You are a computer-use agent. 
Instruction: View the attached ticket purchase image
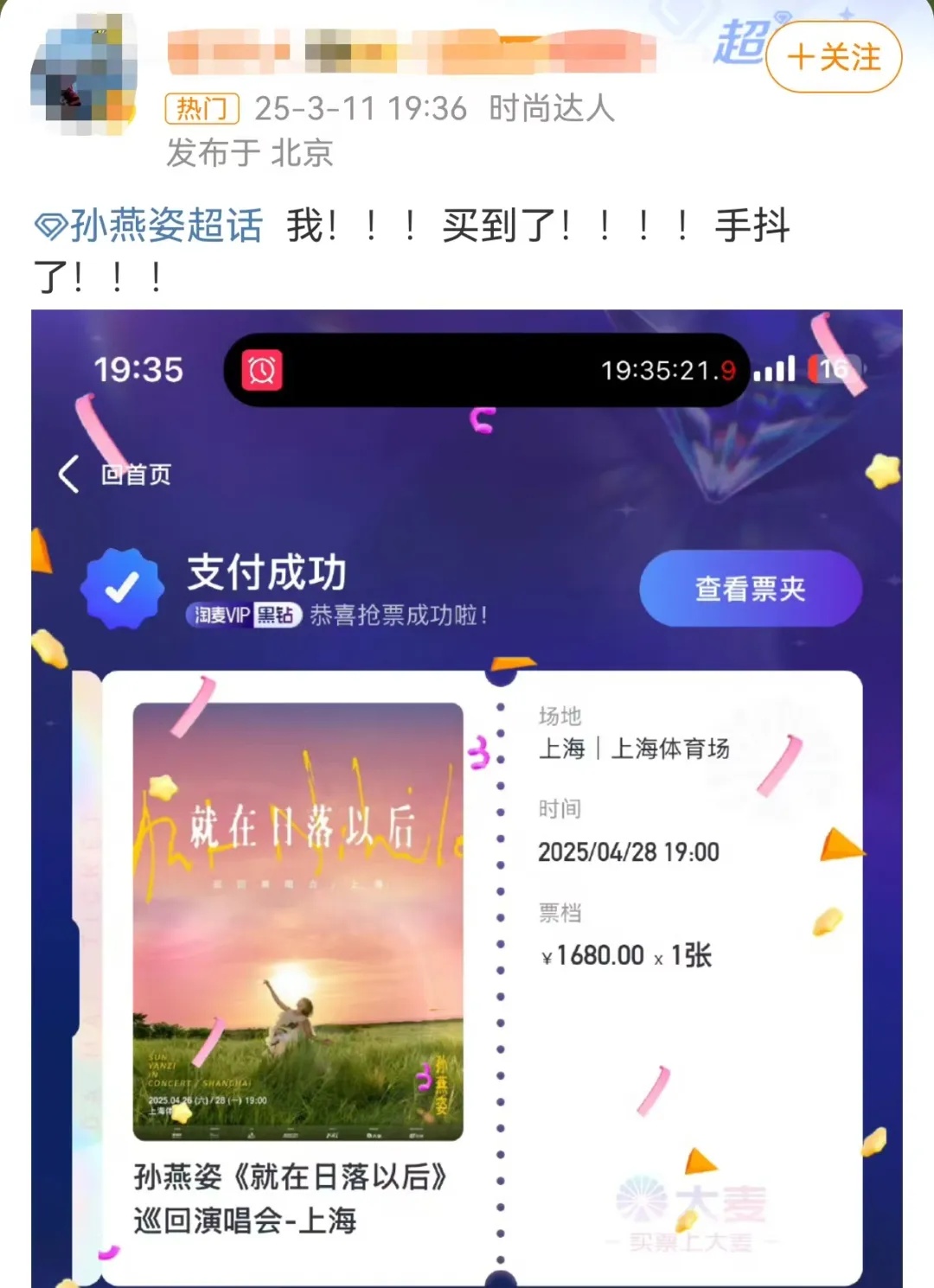(x=467, y=795)
